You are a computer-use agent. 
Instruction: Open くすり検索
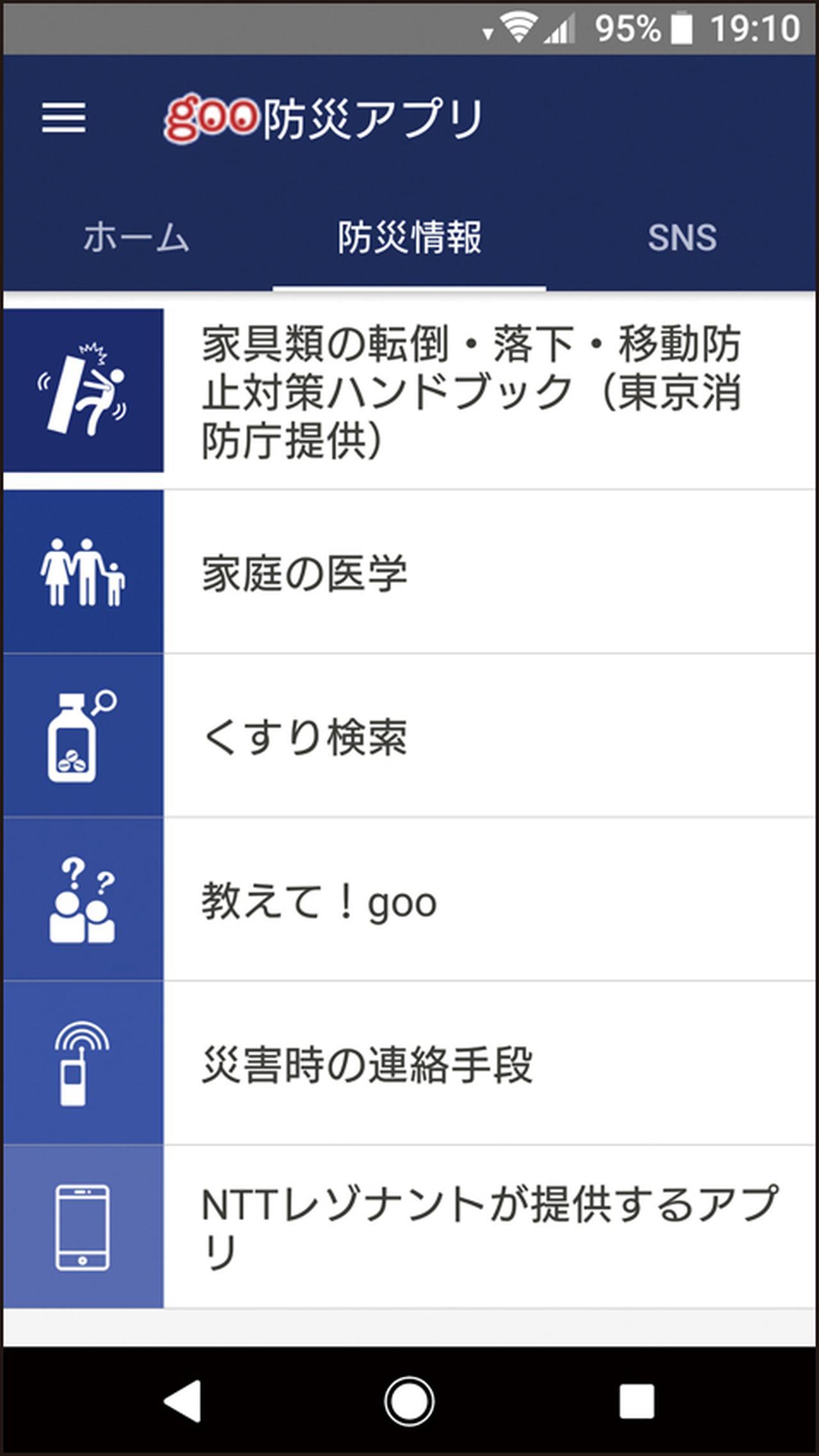(409, 736)
